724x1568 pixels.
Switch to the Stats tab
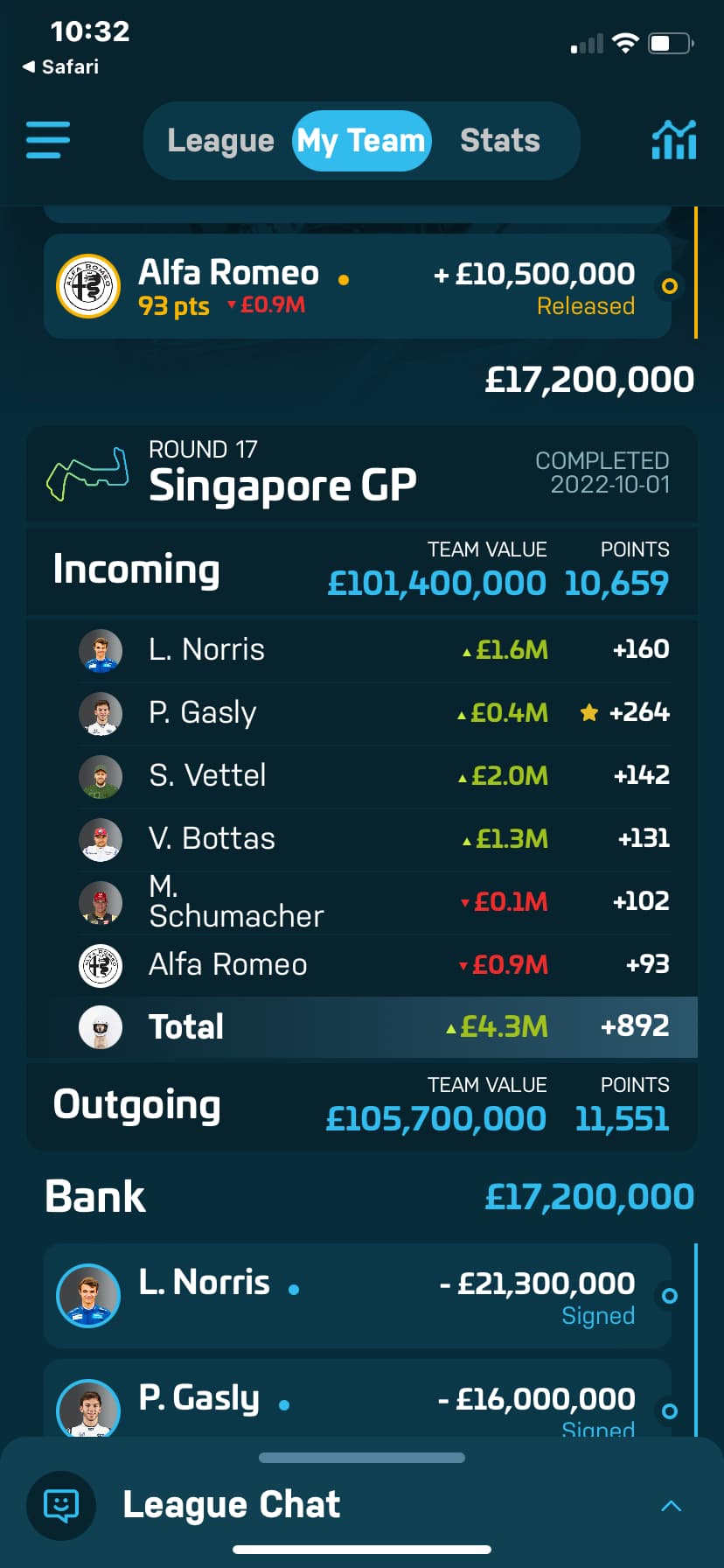(x=500, y=141)
